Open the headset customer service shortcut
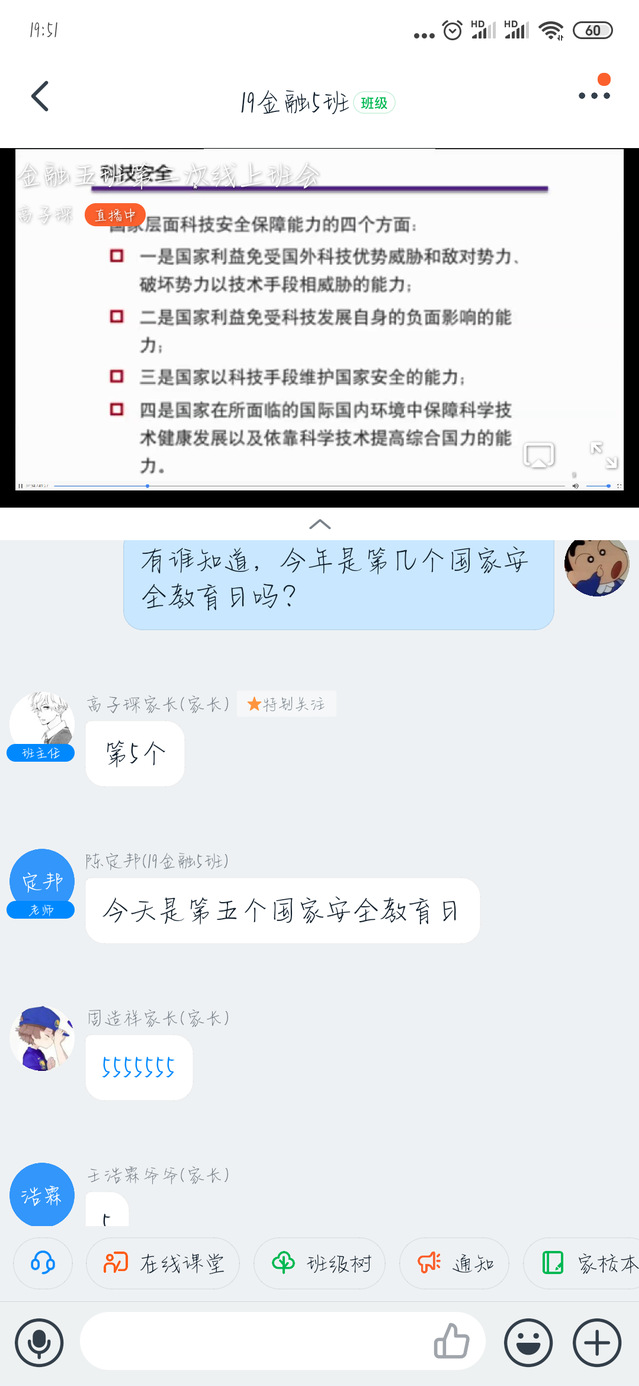 [x=43, y=1263]
